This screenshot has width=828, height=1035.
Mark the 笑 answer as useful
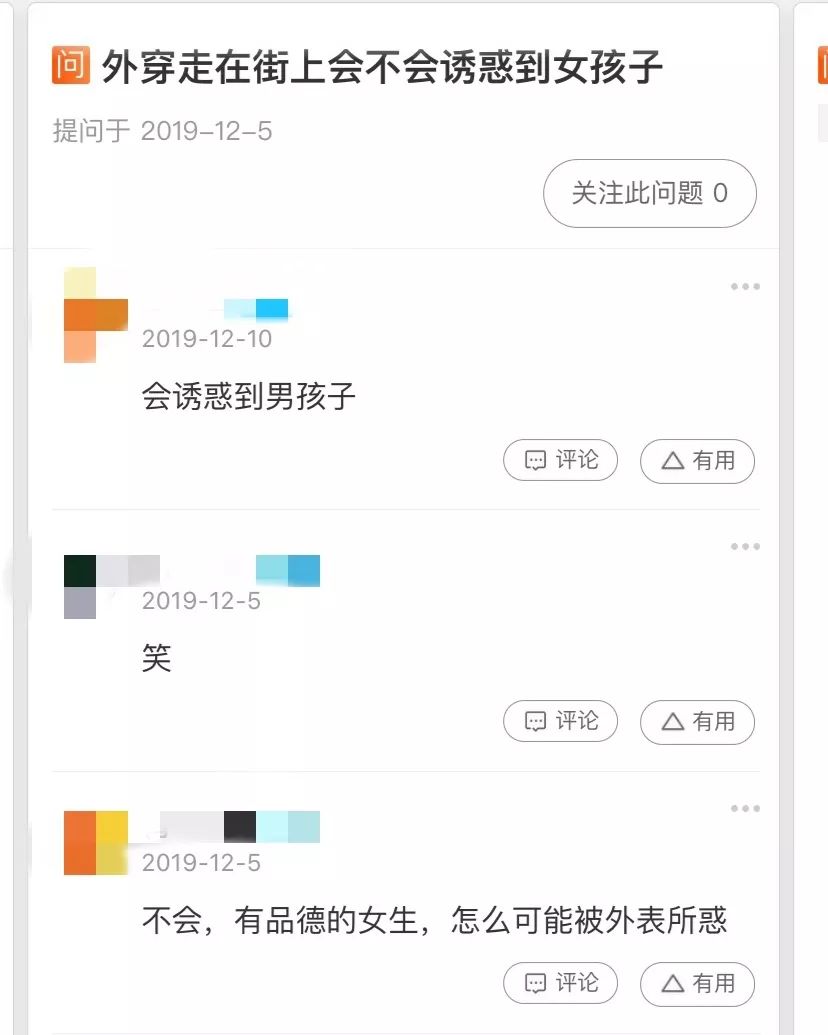click(697, 722)
